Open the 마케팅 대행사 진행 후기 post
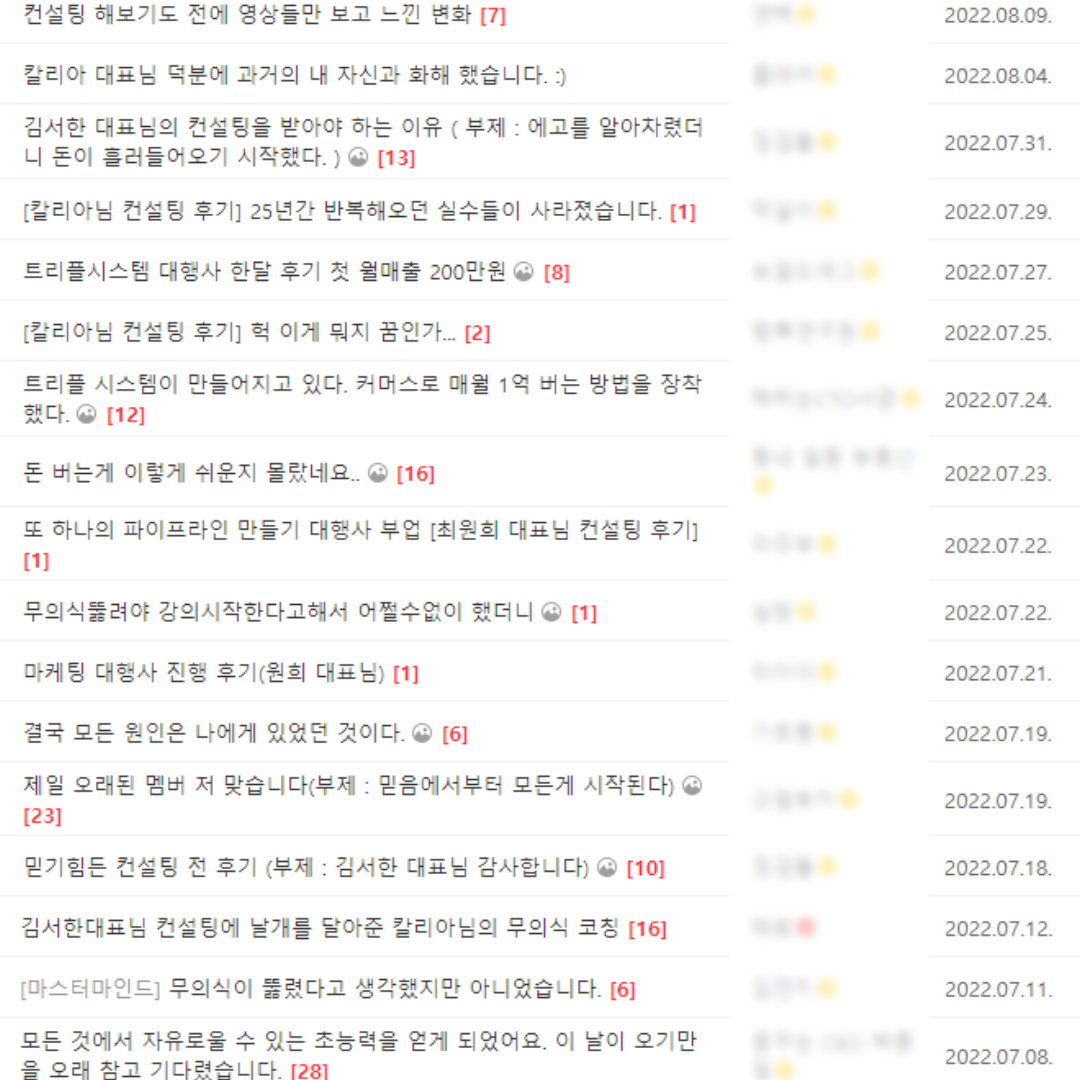This screenshot has height=1080, width=1080. 204,673
